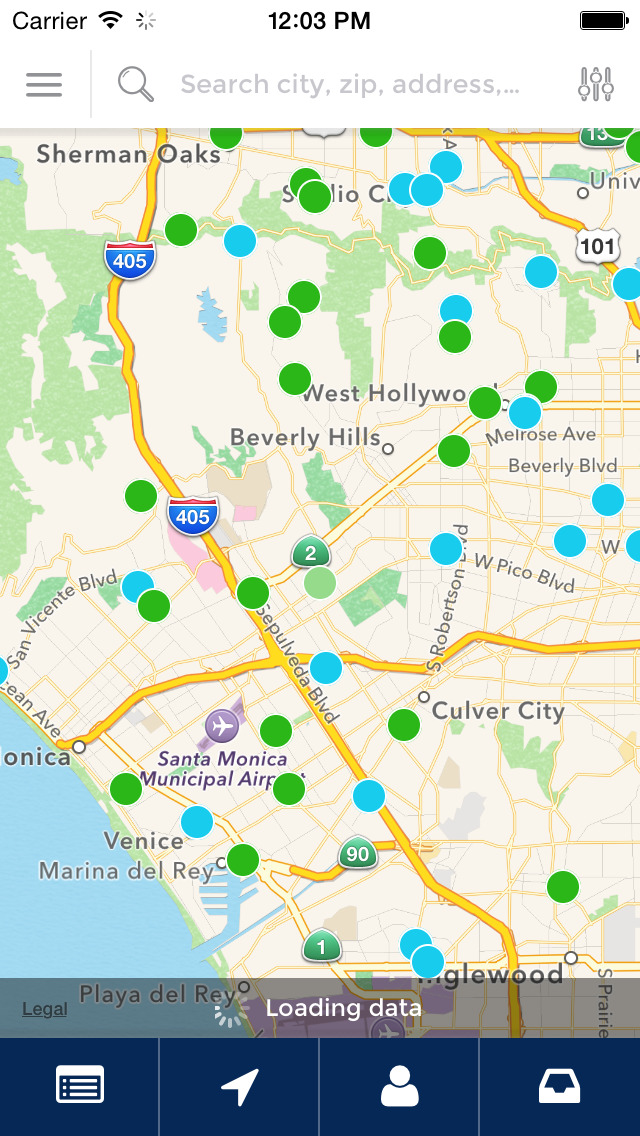Select the green pin next to Marina del Rey
640x1136 pixels.
point(243,860)
